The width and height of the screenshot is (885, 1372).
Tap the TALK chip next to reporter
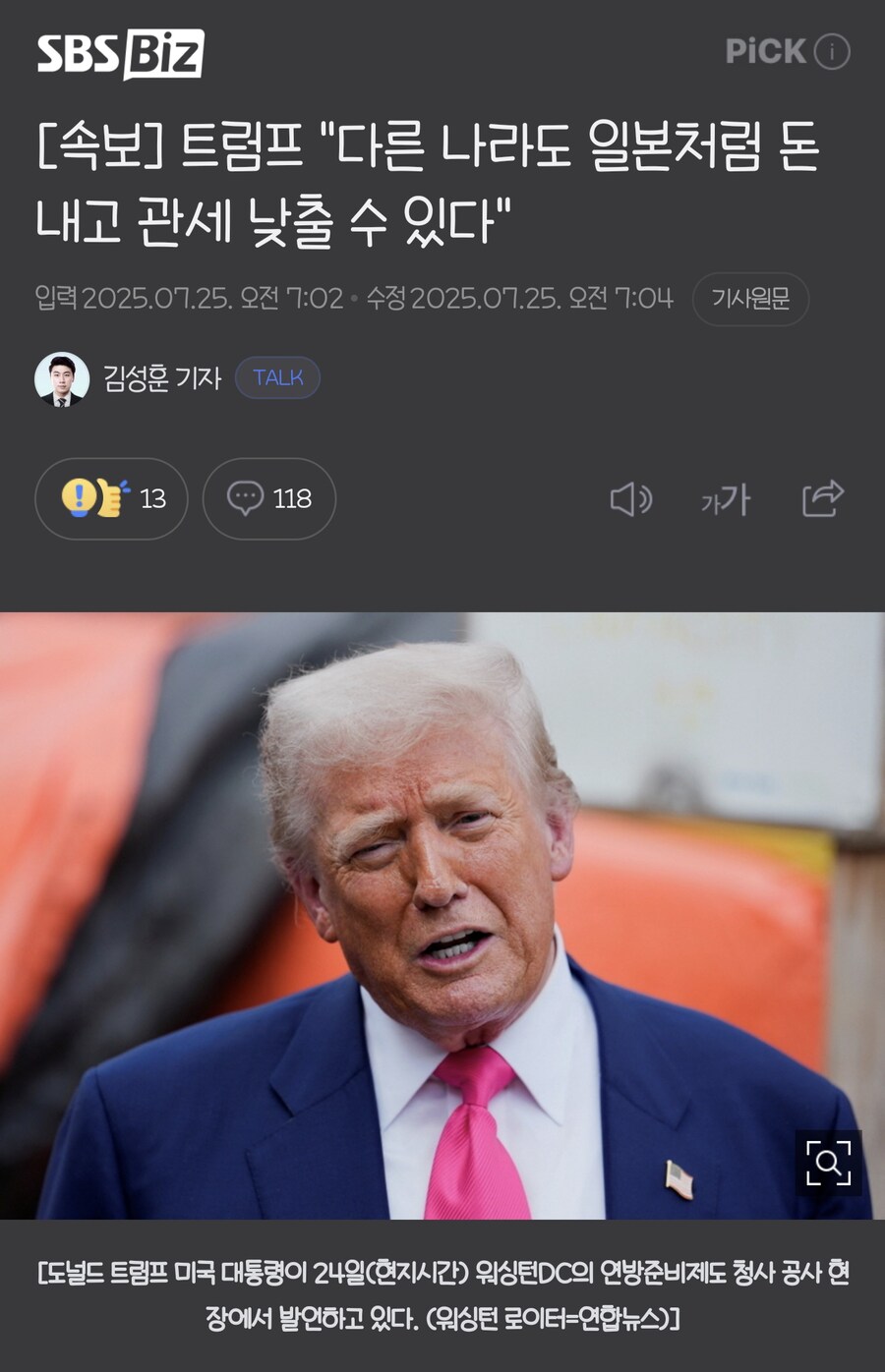(x=277, y=378)
